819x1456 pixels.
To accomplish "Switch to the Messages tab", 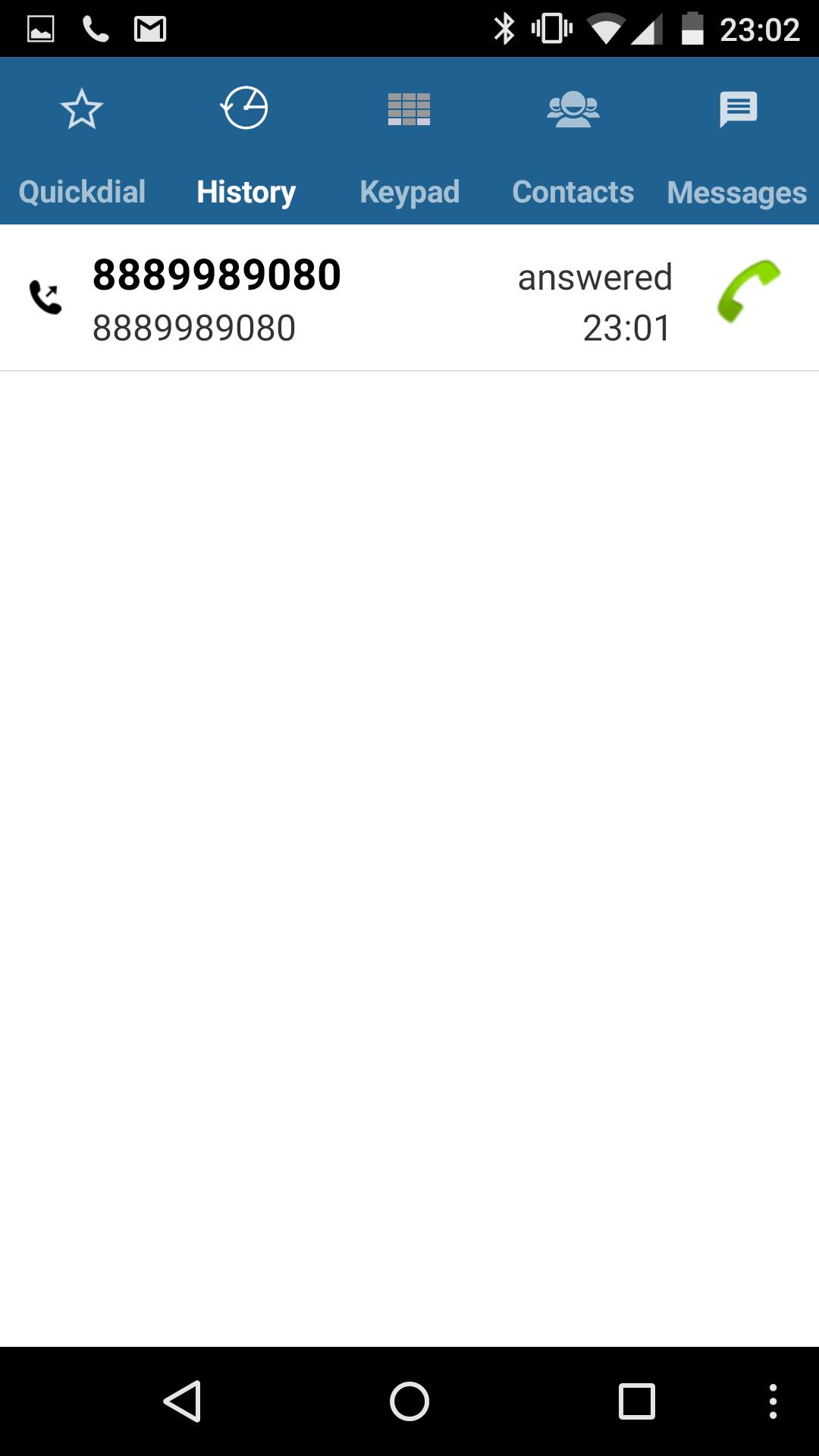I will pyautogui.click(x=737, y=141).
